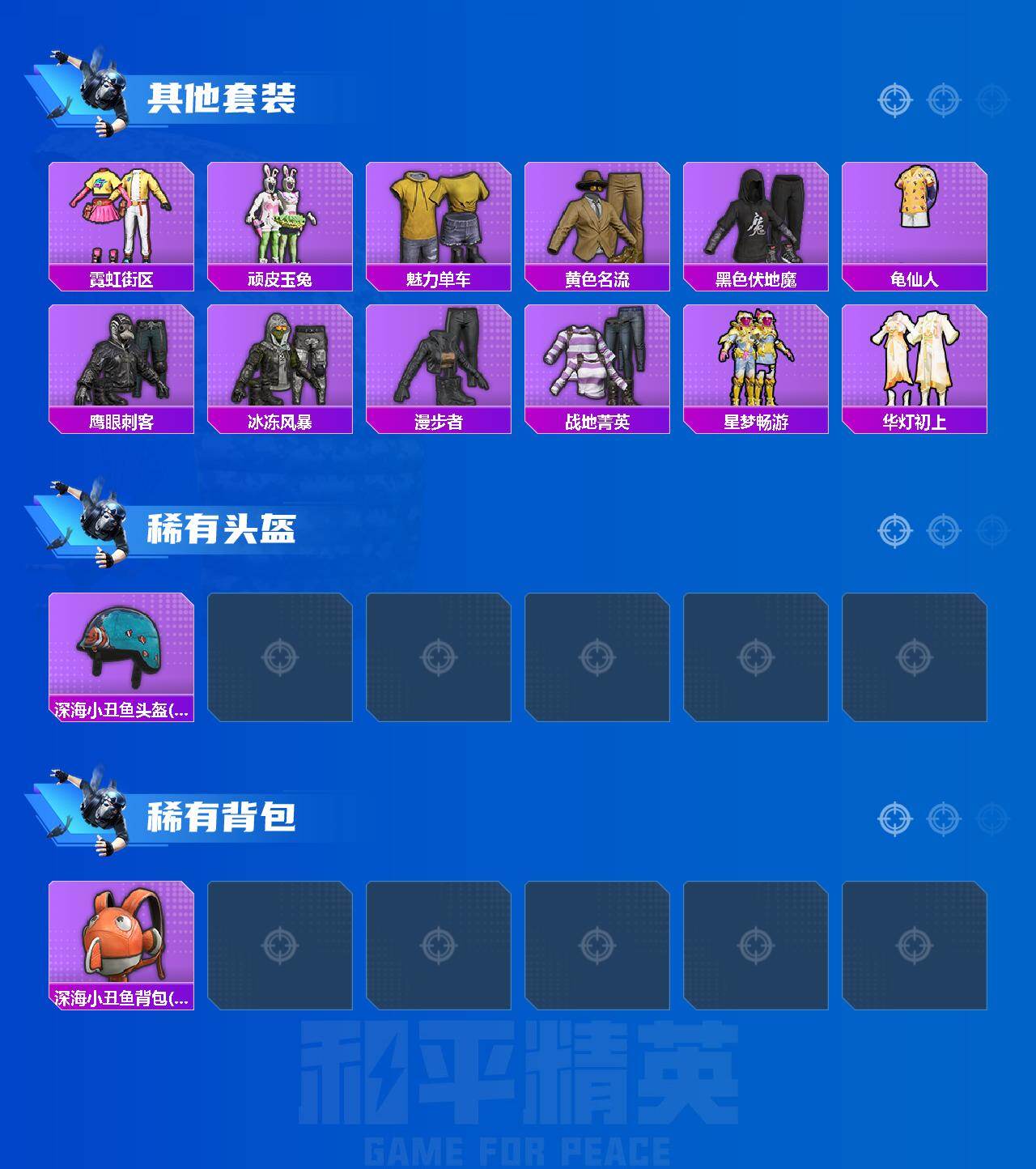Image resolution: width=1036 pixels, height=1169 pixels.
Task: Click the bright crosshair icon beside 其他套装
Action: tap(894, 100)
